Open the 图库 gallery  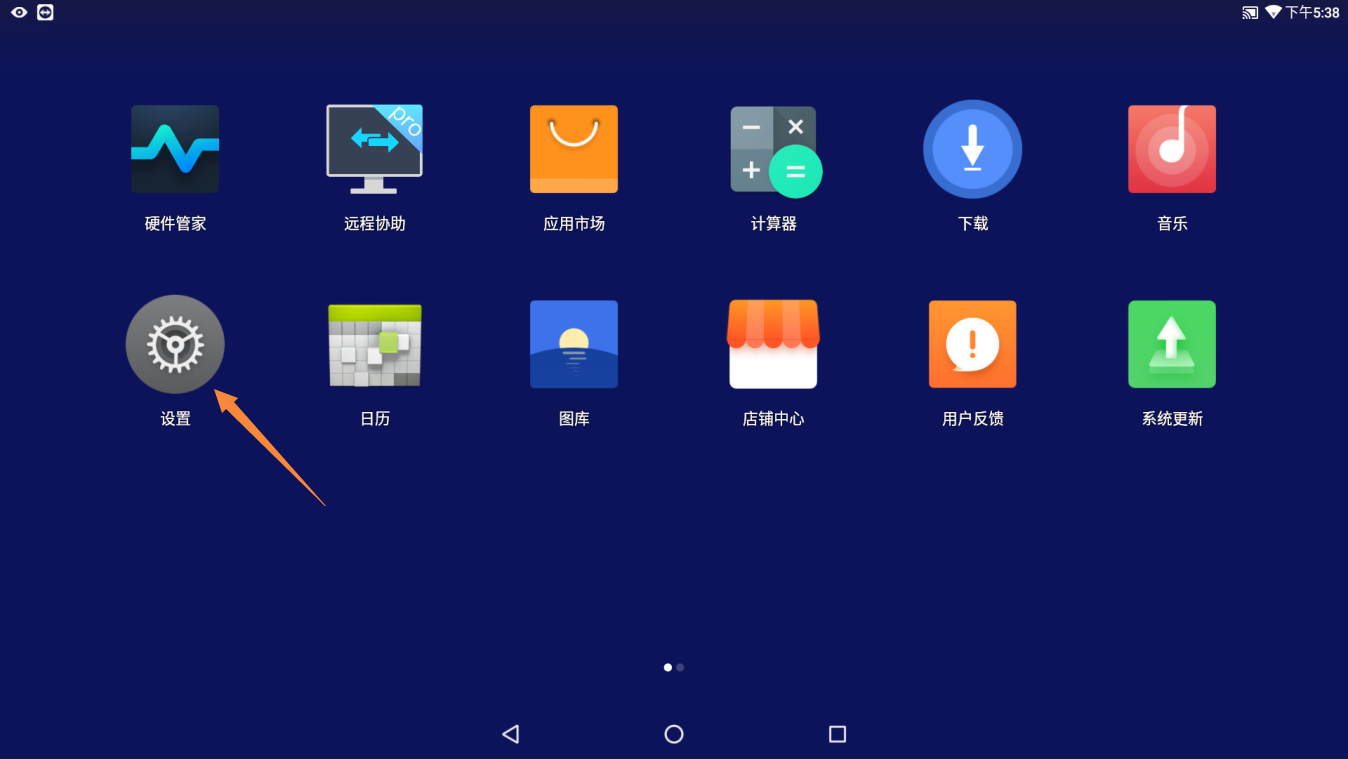(574, 345)
